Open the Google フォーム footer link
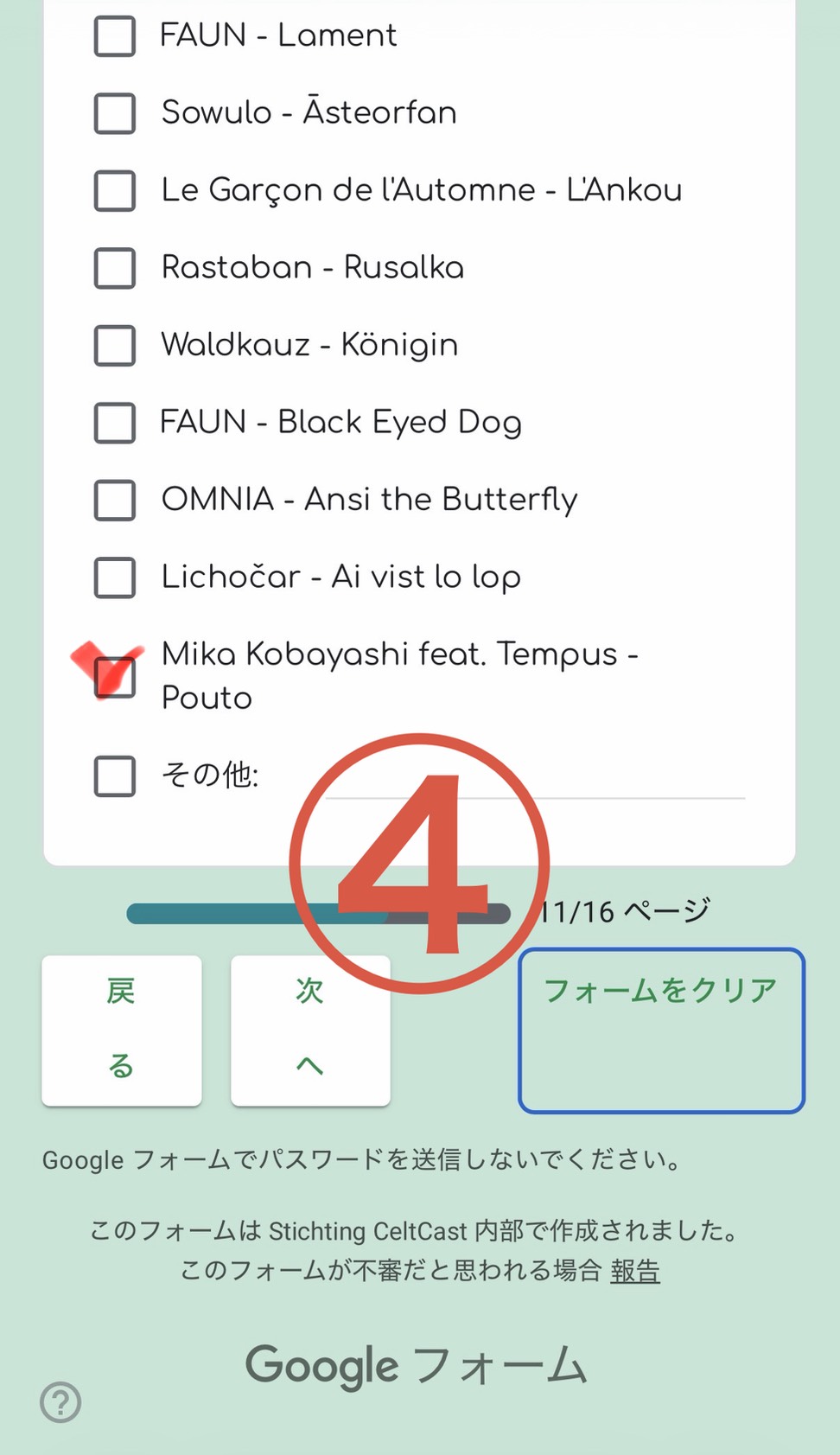 pyautogui.click(x=417, y=1366)
